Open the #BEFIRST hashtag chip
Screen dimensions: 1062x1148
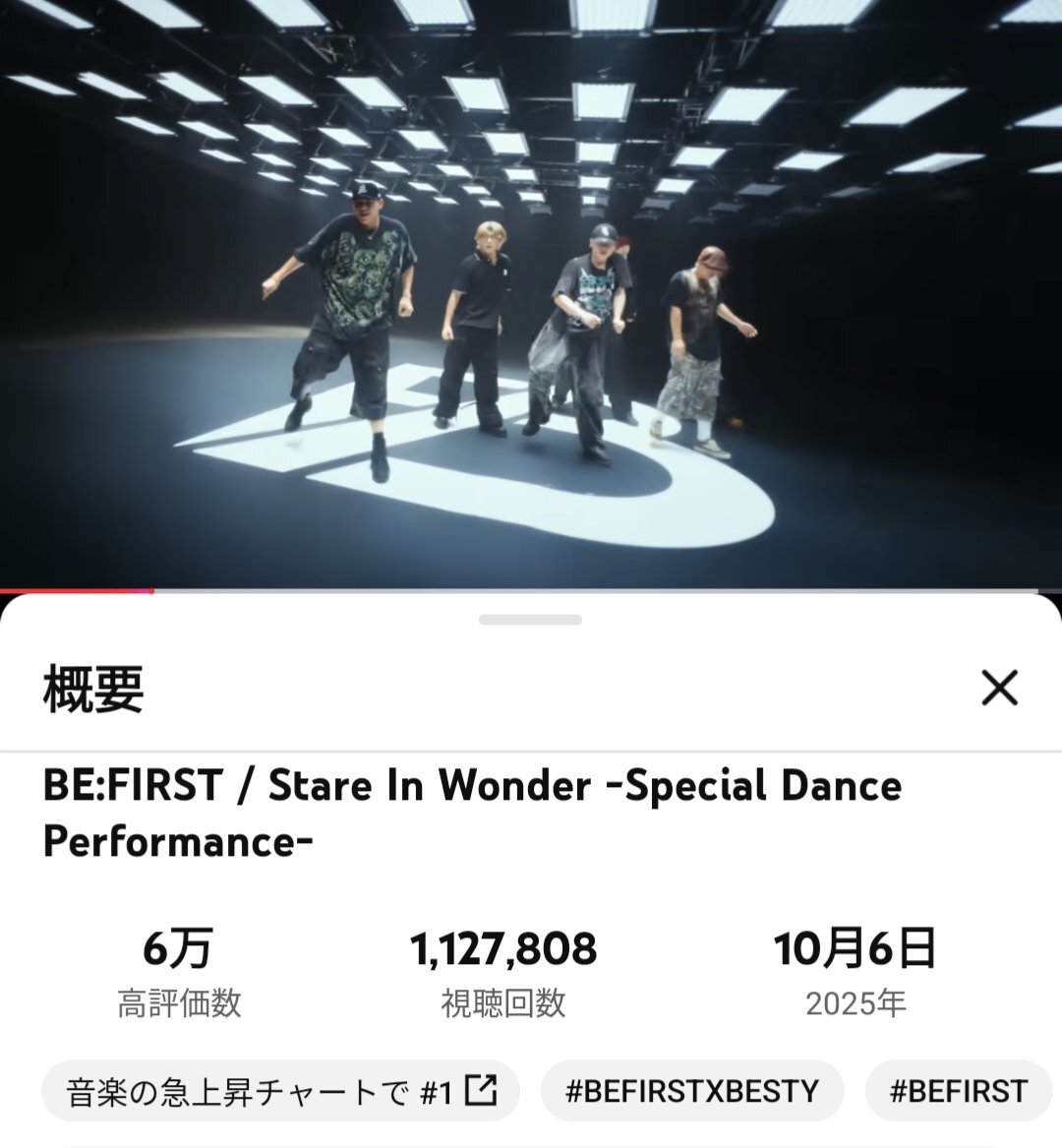tap(958, 1091)
